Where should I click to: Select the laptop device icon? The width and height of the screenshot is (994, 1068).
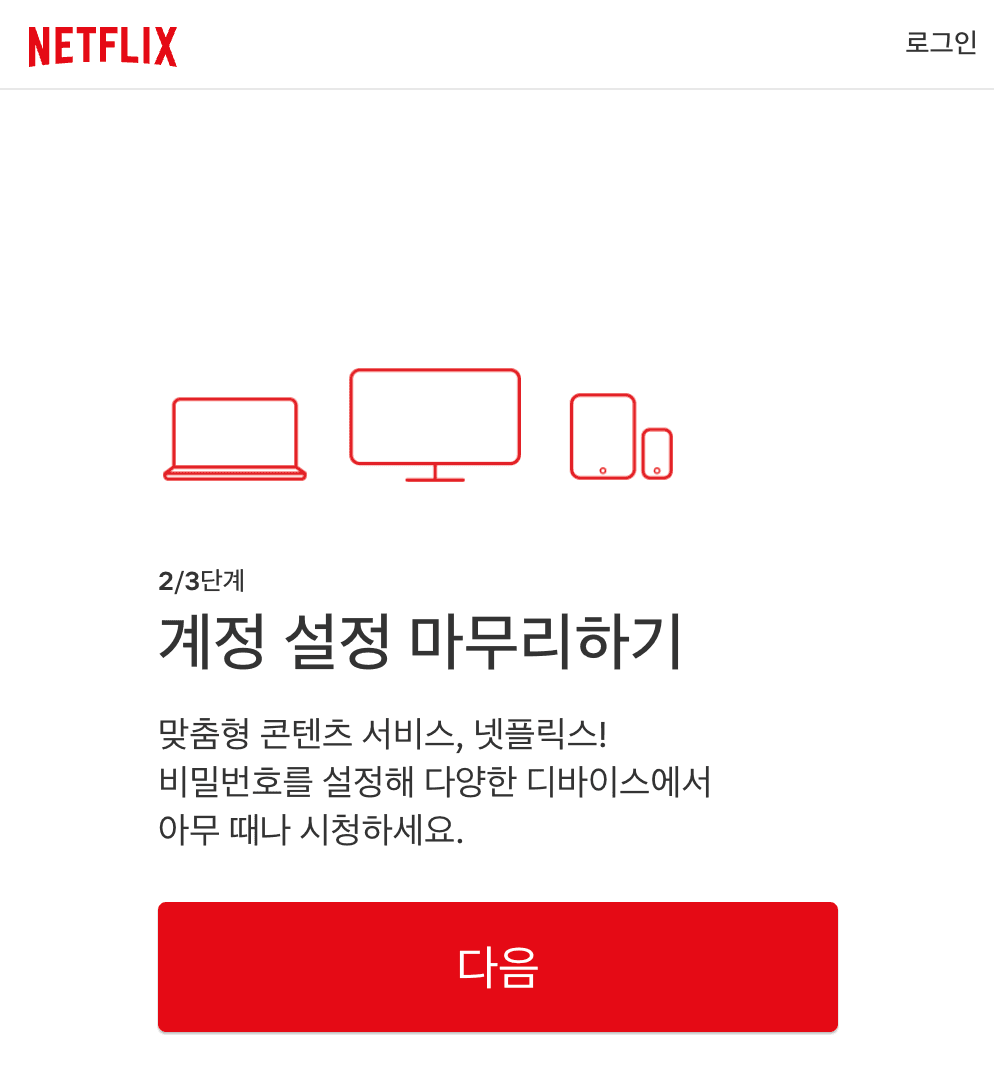235,435
